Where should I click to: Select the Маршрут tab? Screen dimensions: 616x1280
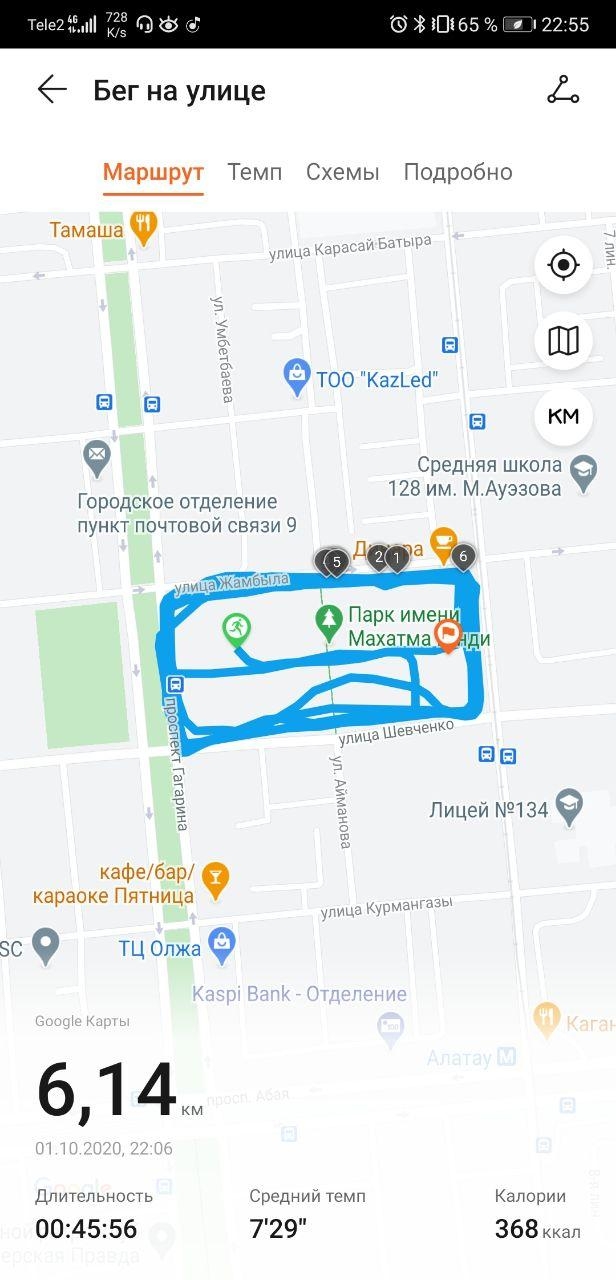point(153,172)
